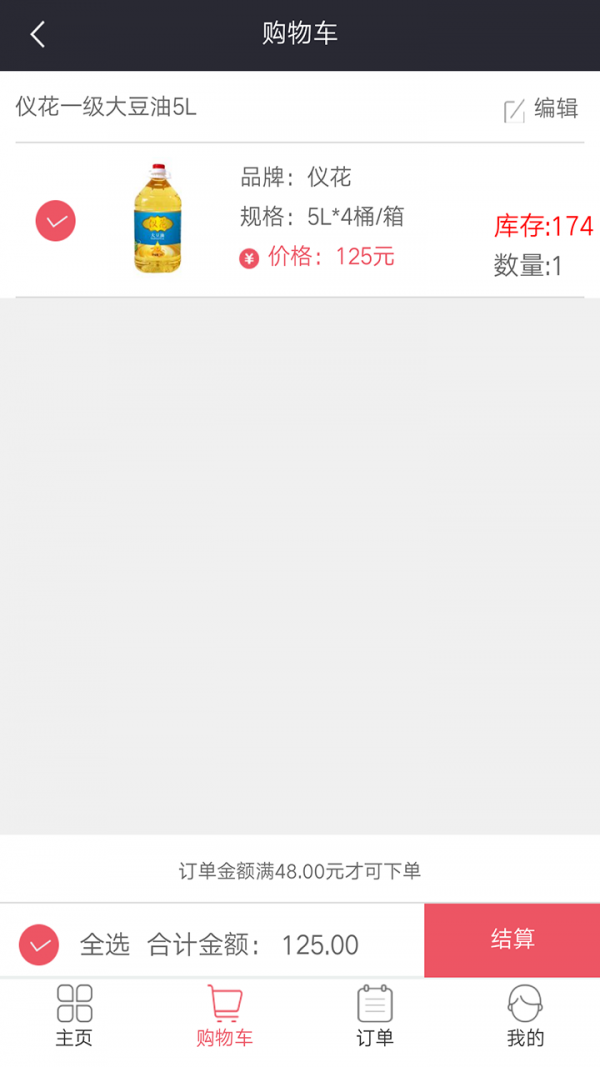Tap 编辑 to edit the cart
Image resolution: width=600 pixels, height=1067 pixels.
pos(541,109)
